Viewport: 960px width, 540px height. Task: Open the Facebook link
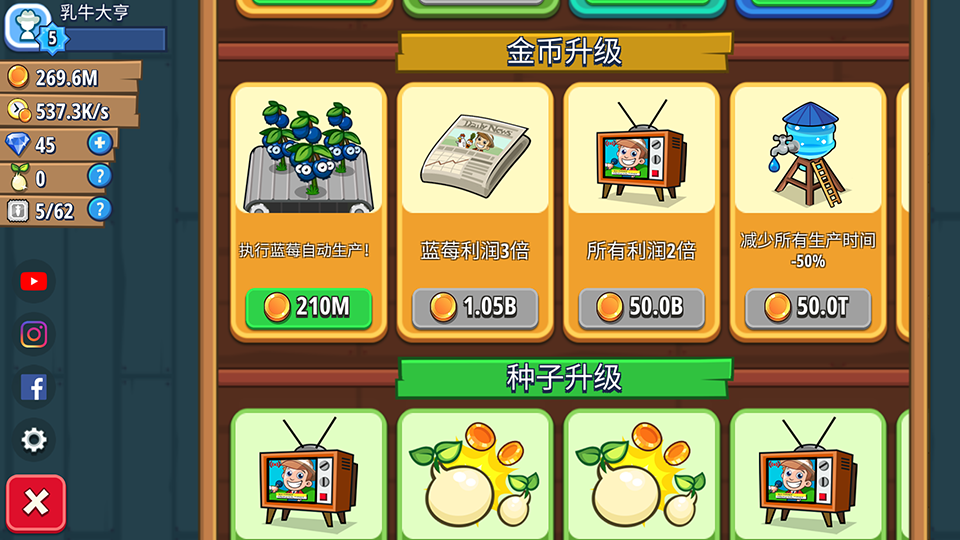[x=34, y=387]
